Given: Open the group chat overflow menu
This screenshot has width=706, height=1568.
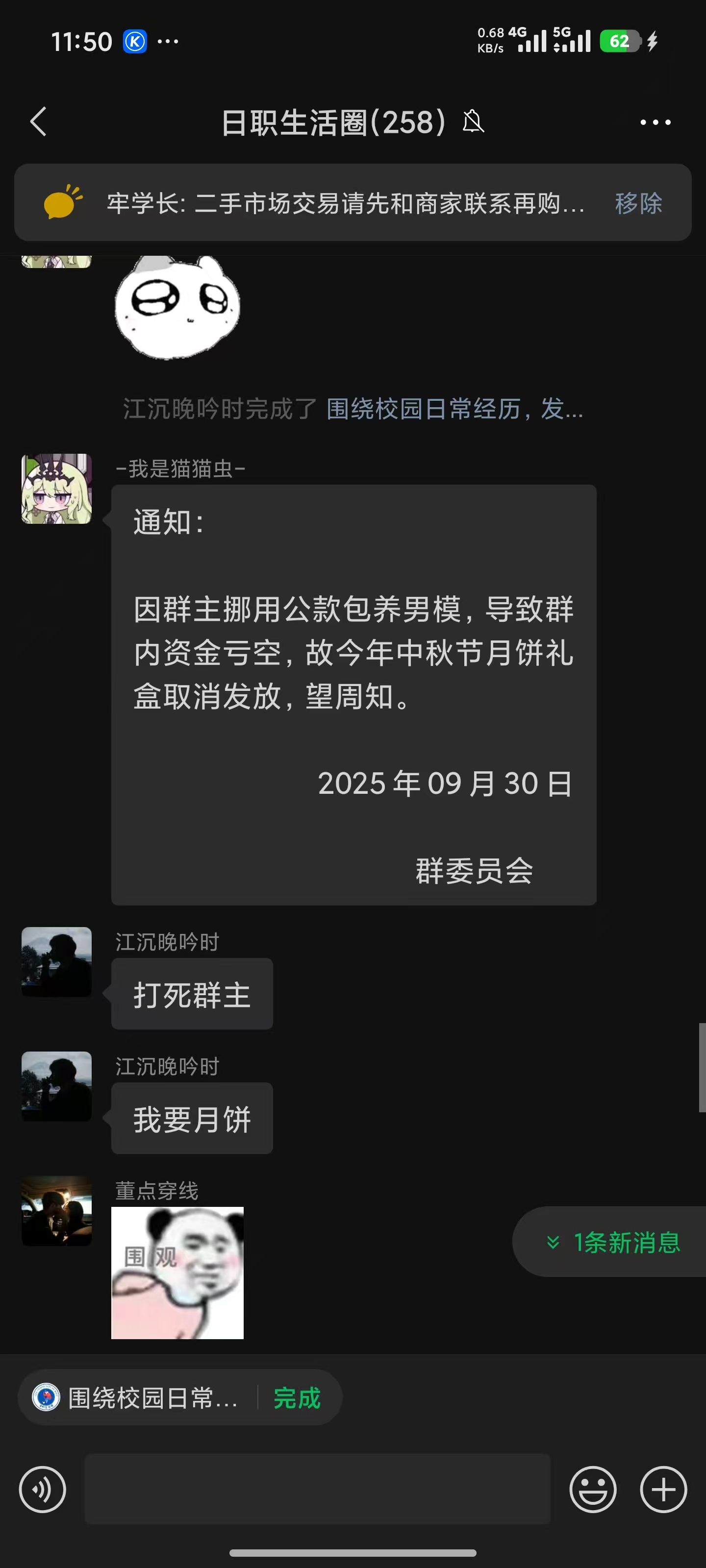Looking at the screenshot, I should click(x=656, y=122).
